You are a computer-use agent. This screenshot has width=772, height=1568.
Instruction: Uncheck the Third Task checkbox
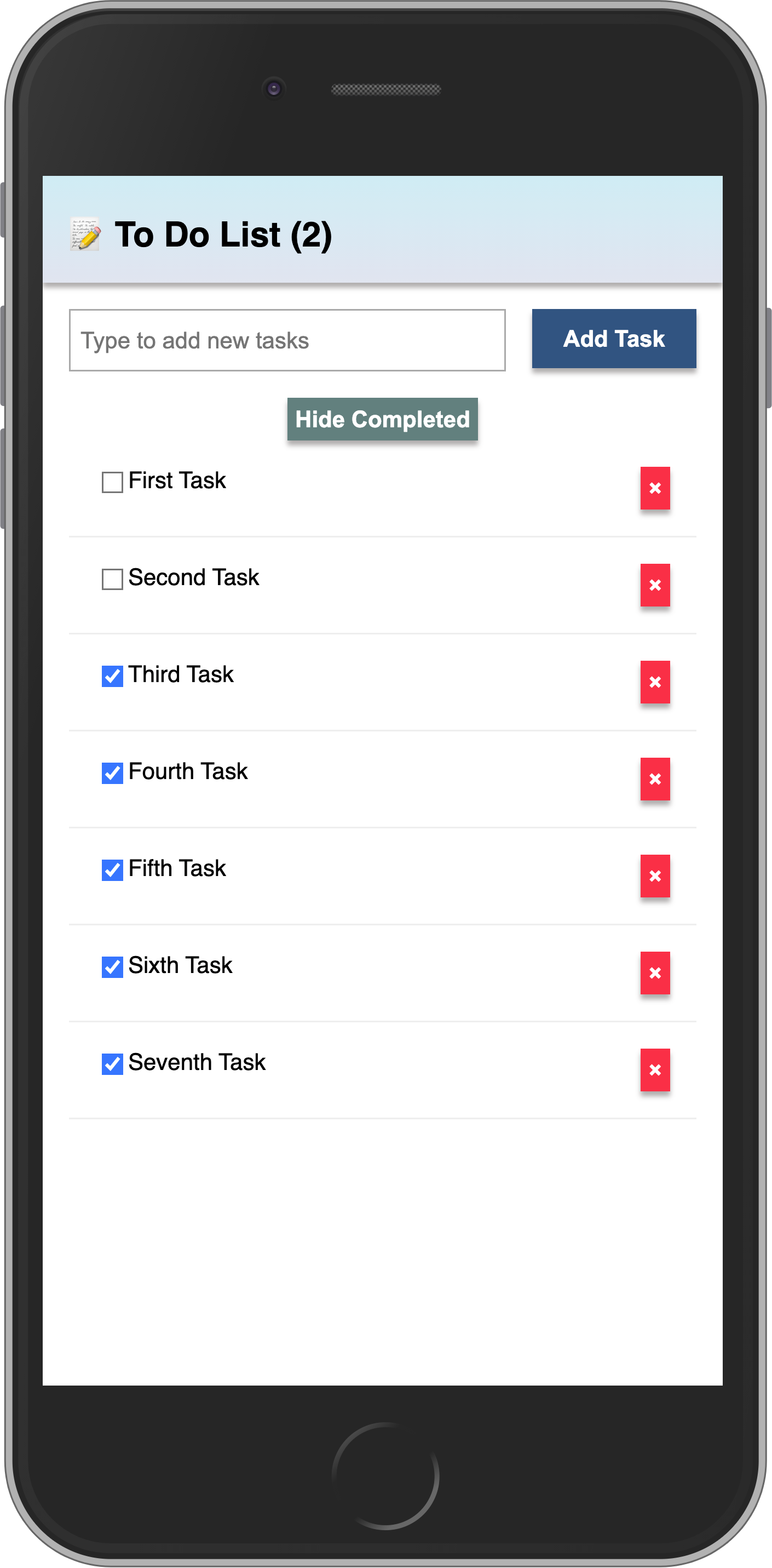(112, 676)
